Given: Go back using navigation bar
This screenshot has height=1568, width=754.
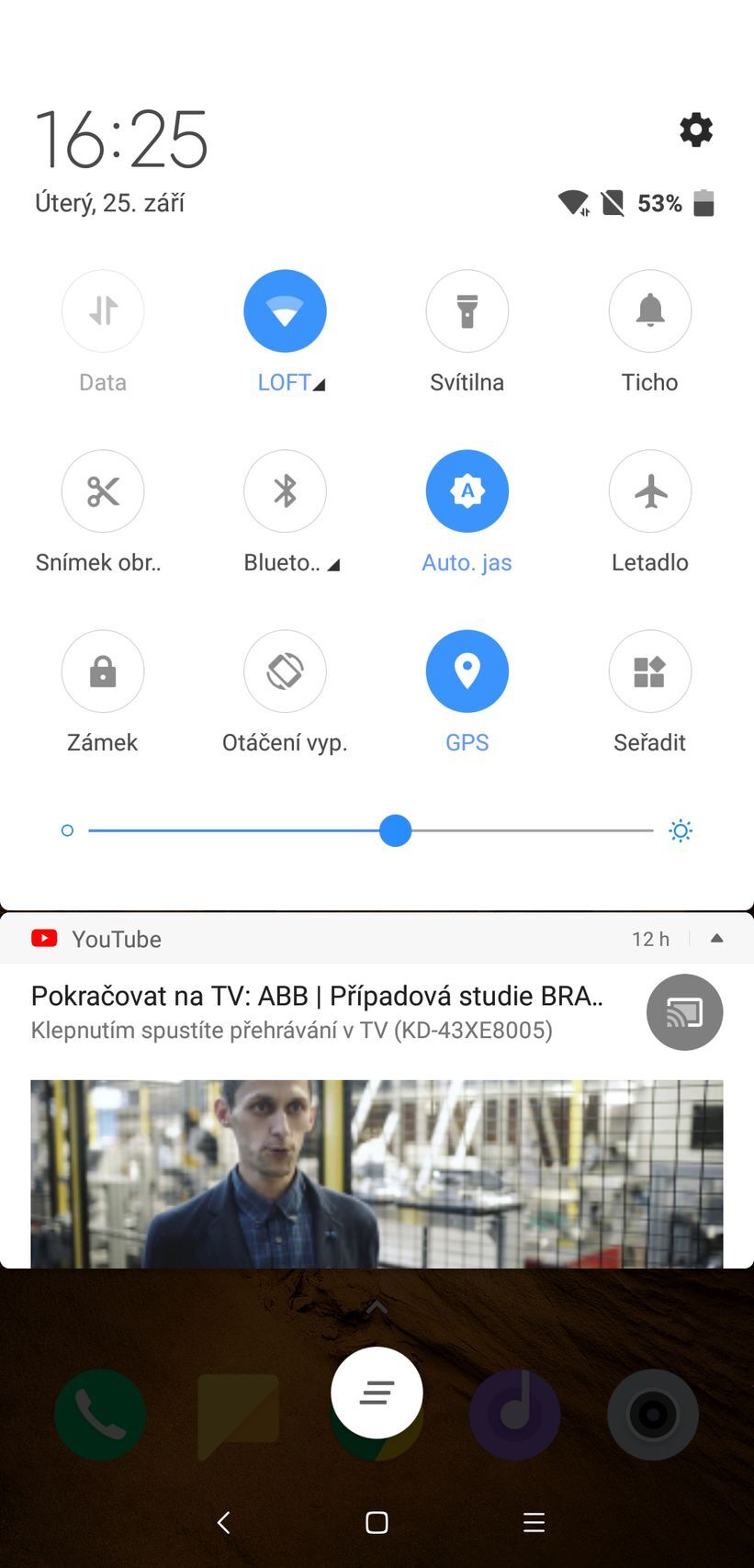Looking at the screenshot, I should [223, 1522].
